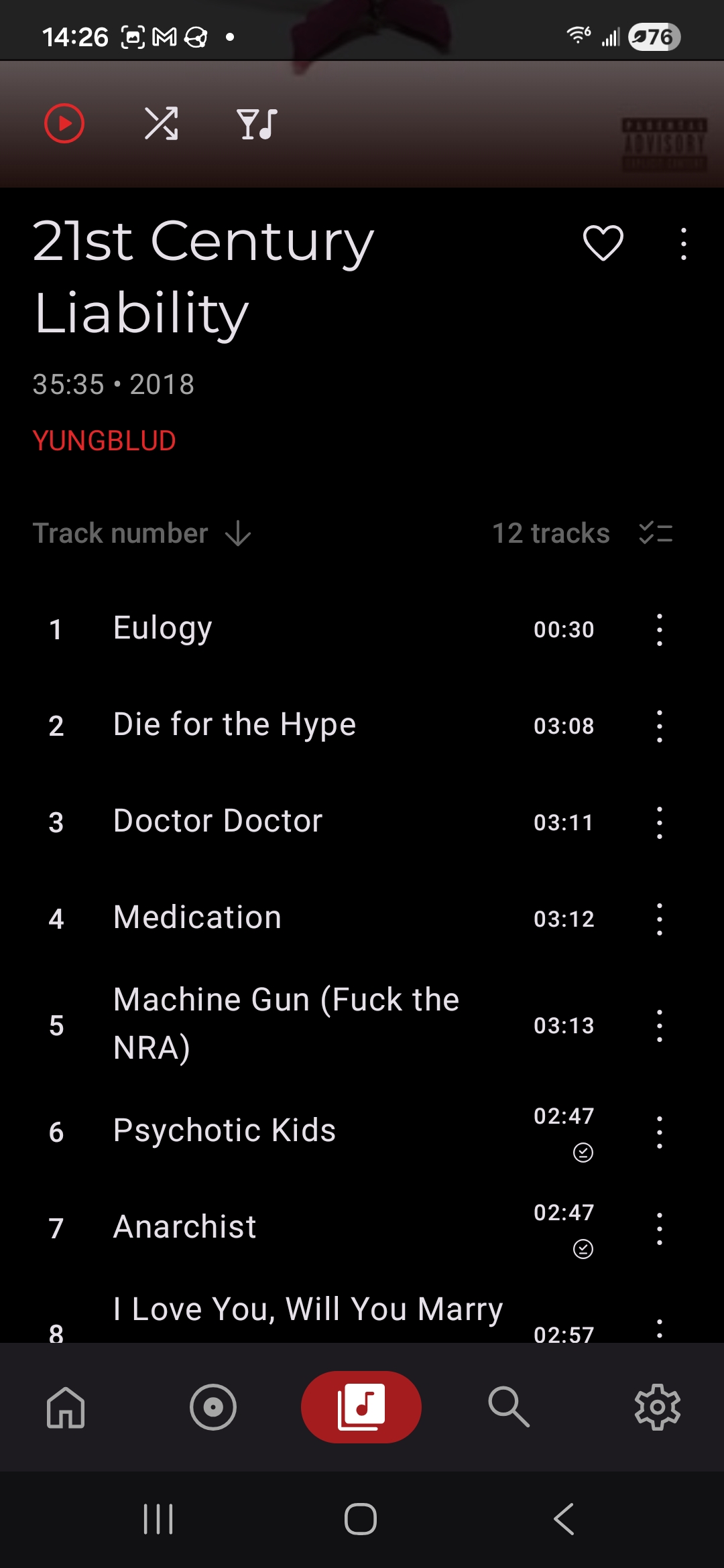Play the track Doctor Doctor
Image resolution: width=724 pixels, height=1568 pixels.
click(218, 822)
